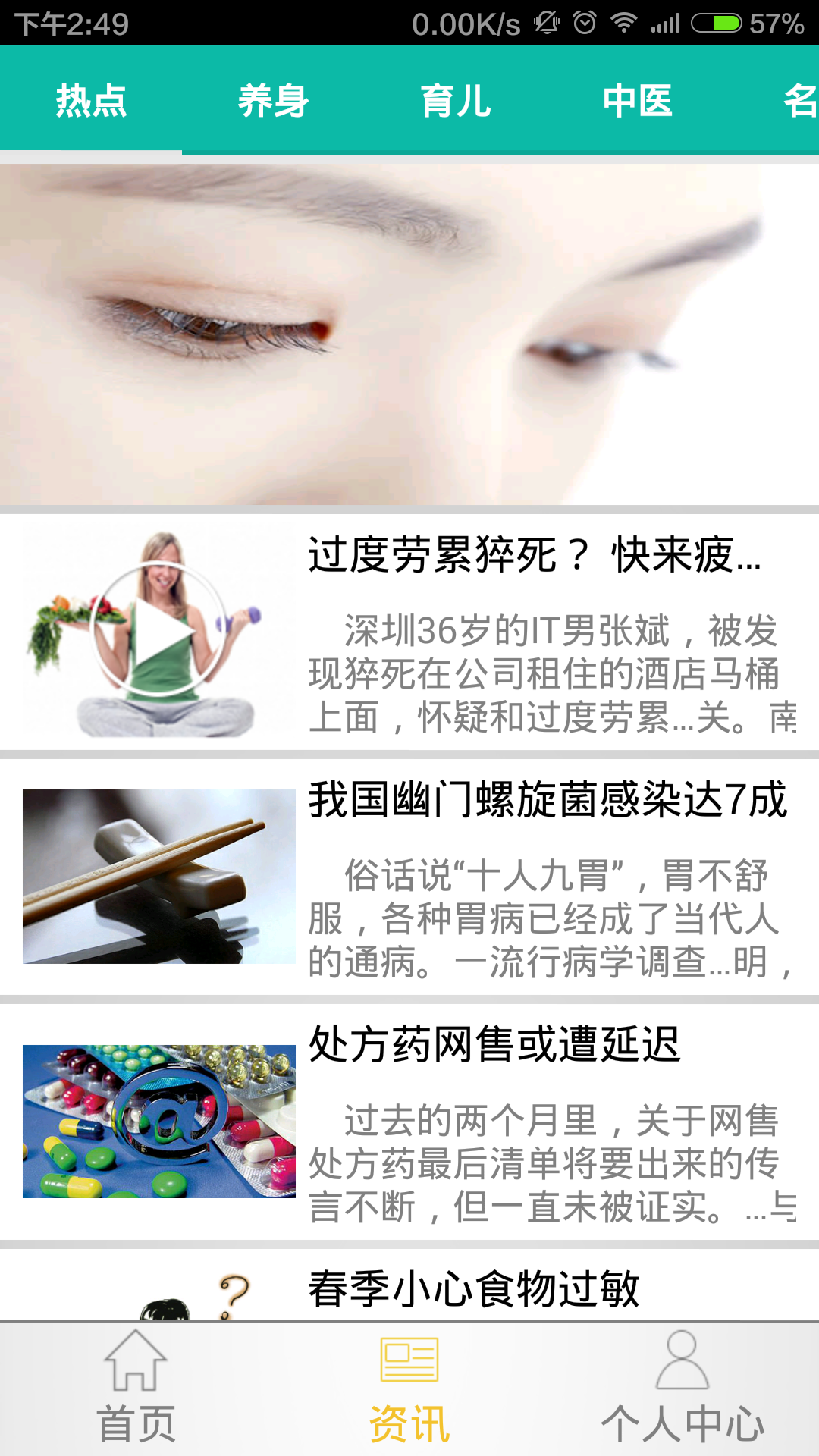Open the article 过度劳累猝死

pos(409,632)
